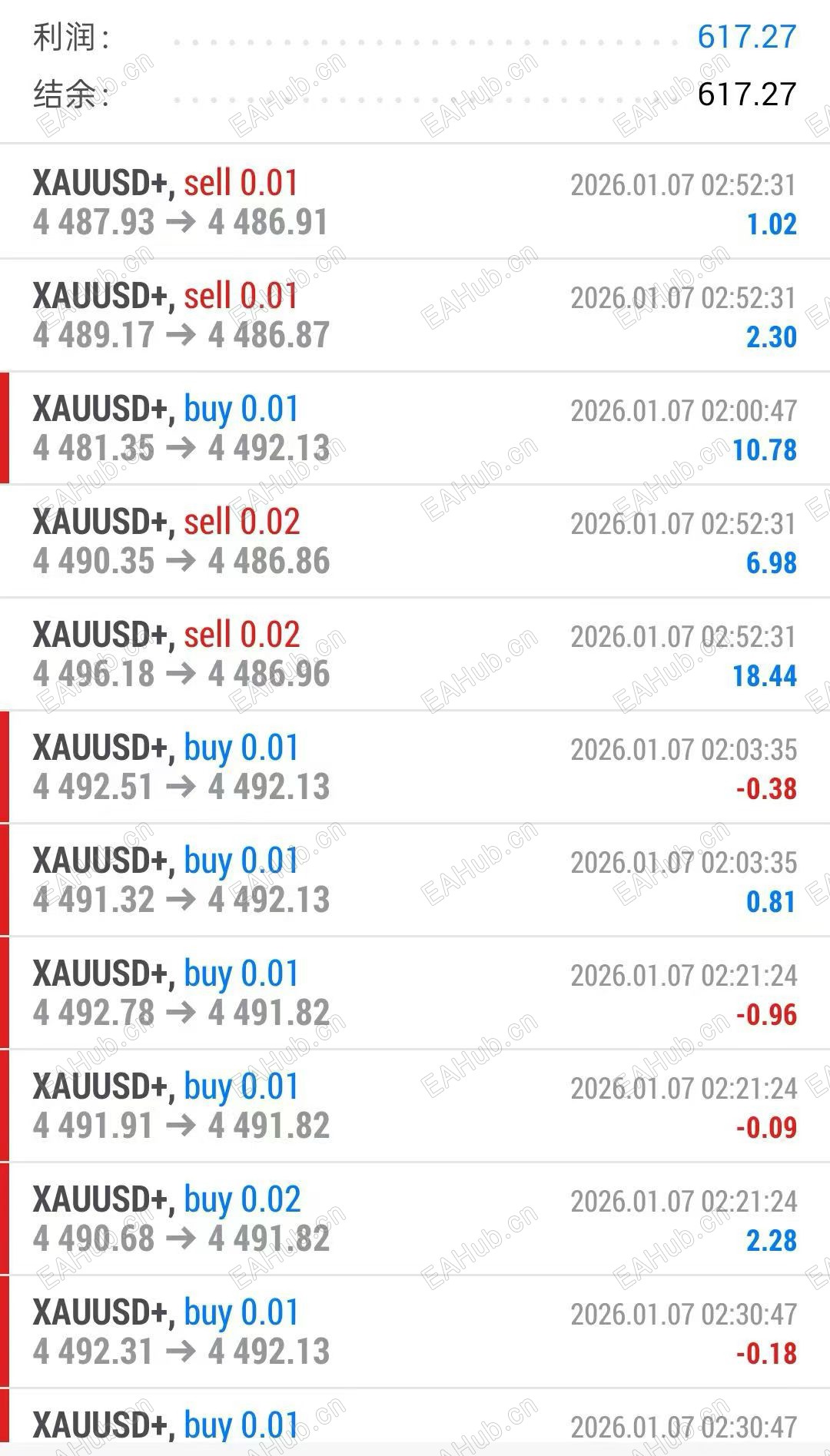Expand the sell trade opened at 4 487.93
The width and height of the screenshot is (830, 1456).
point(415,203)
